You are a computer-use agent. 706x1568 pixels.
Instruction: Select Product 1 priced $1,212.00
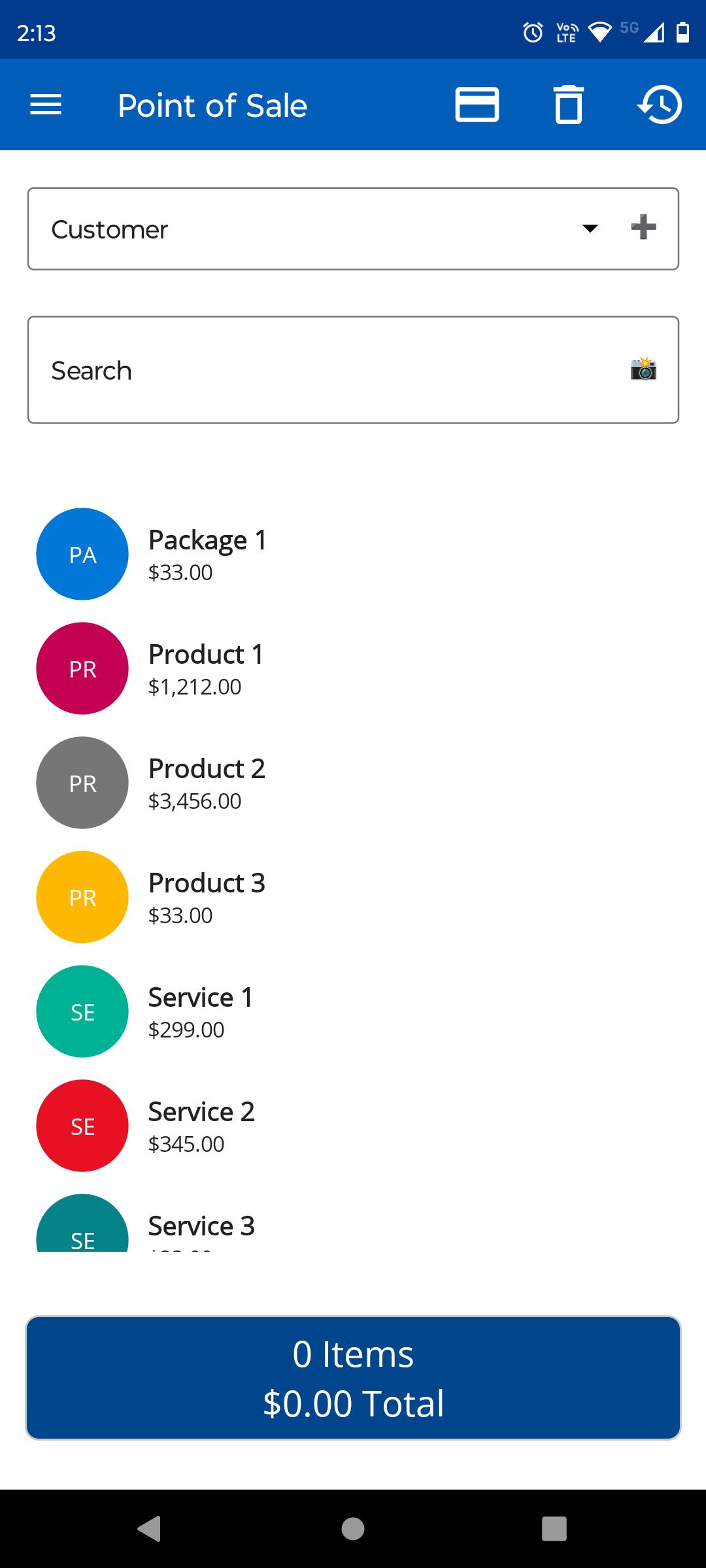[353, 668]
